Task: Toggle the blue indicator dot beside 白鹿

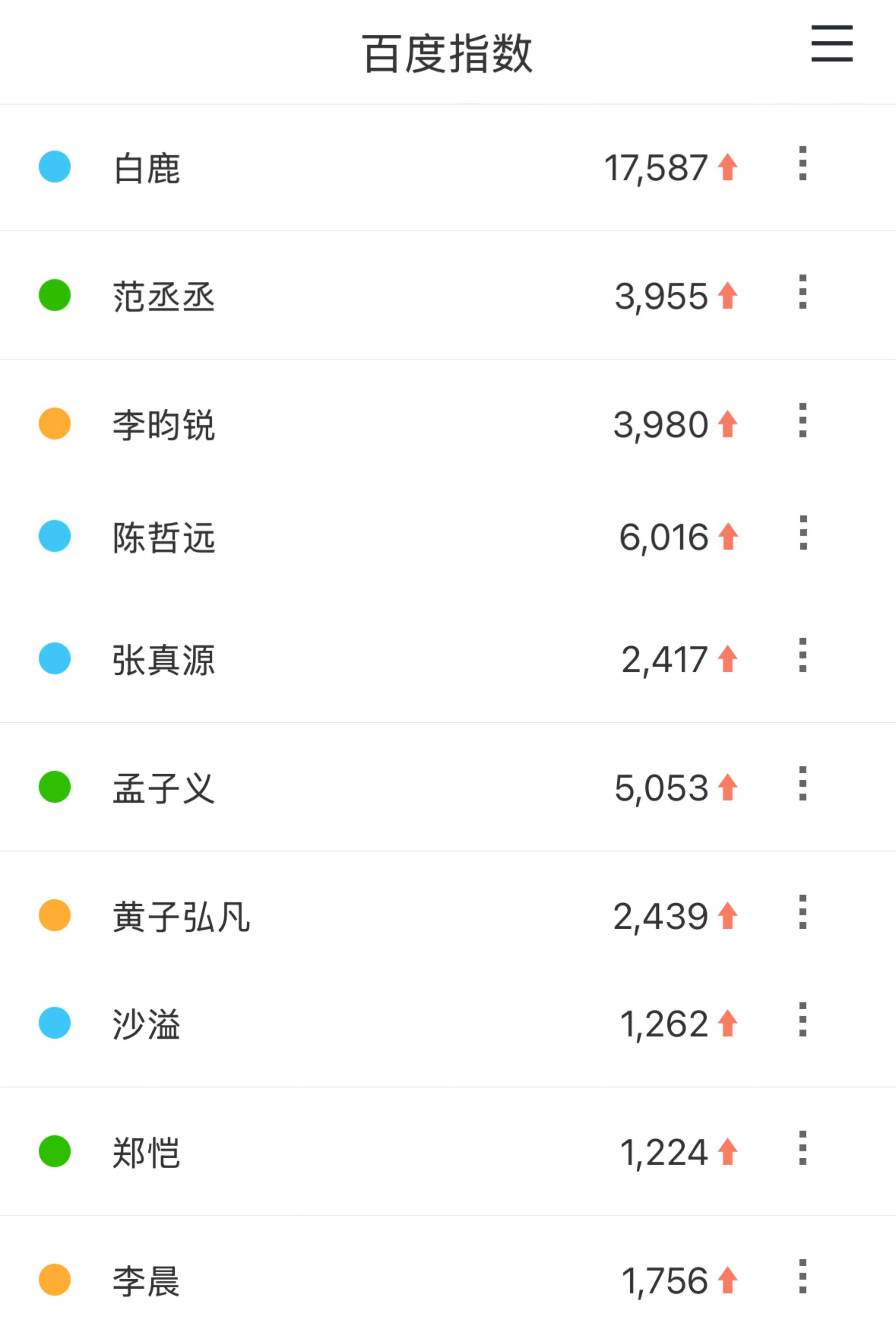Action: [54, 166]
